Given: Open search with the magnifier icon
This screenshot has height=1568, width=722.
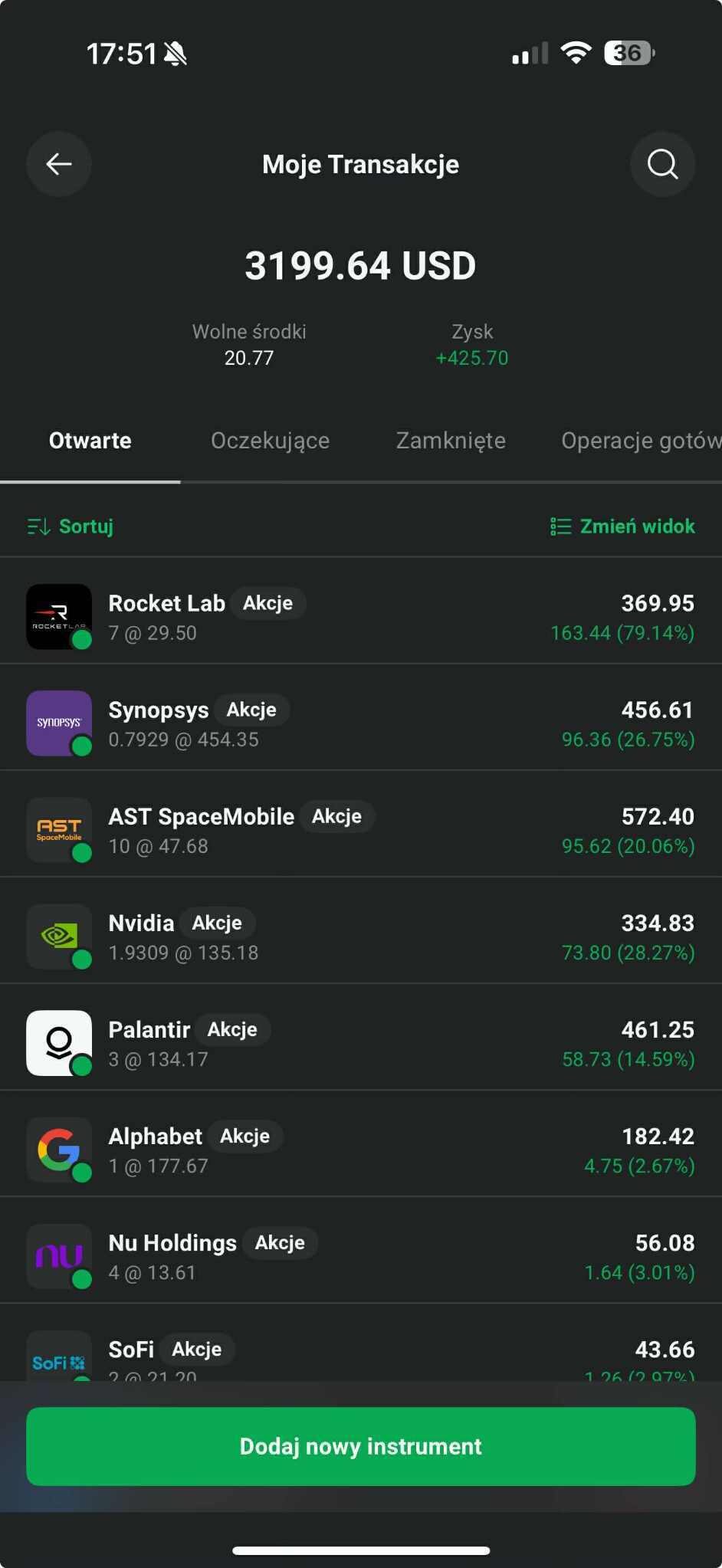Looking at the screenshot, I should point(662,164).
